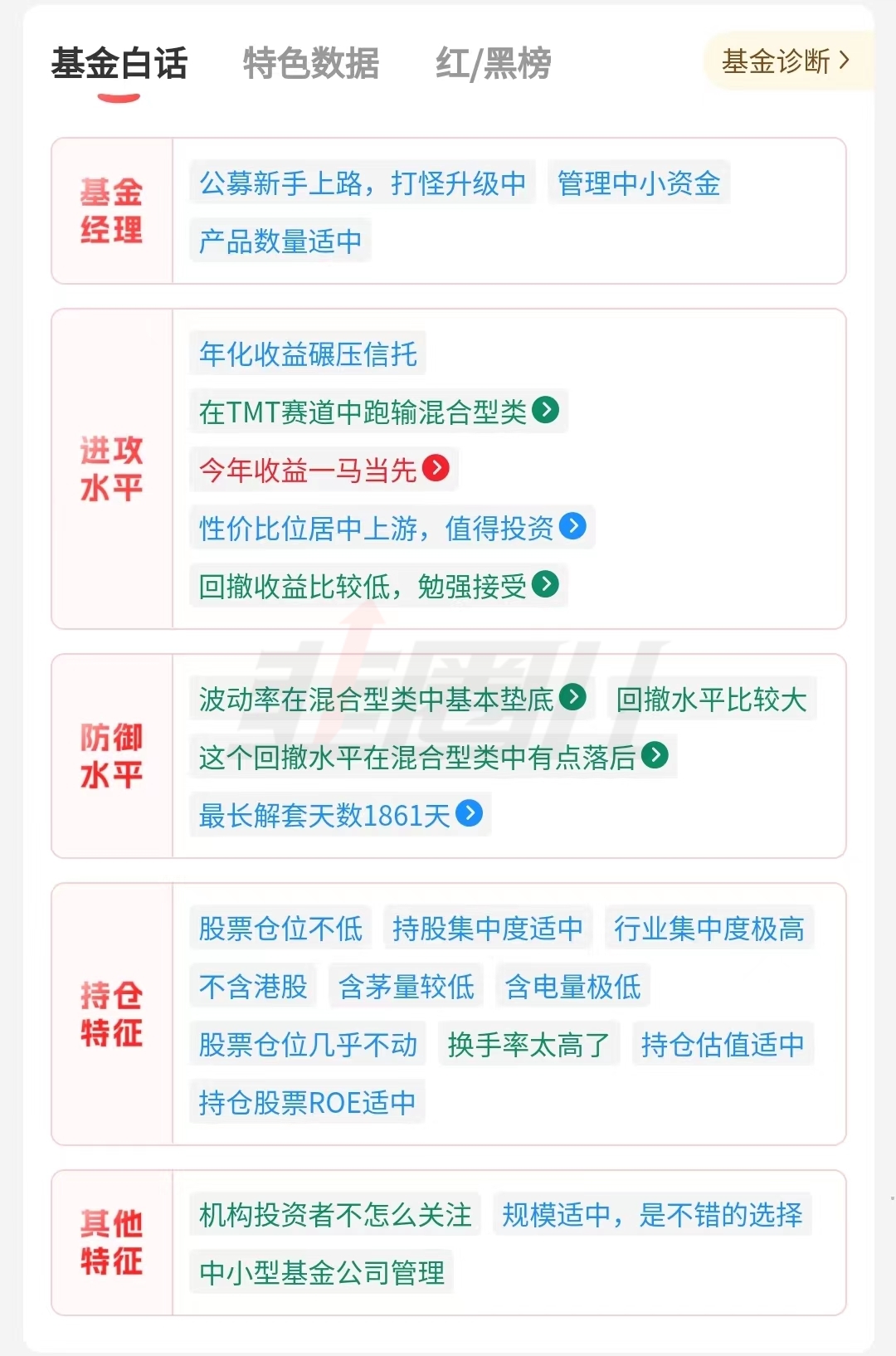Switch to the 特色数据 tab
The height and width of the screenshot is (1356, 896).
pyautogui.click(x=310, y=63)
